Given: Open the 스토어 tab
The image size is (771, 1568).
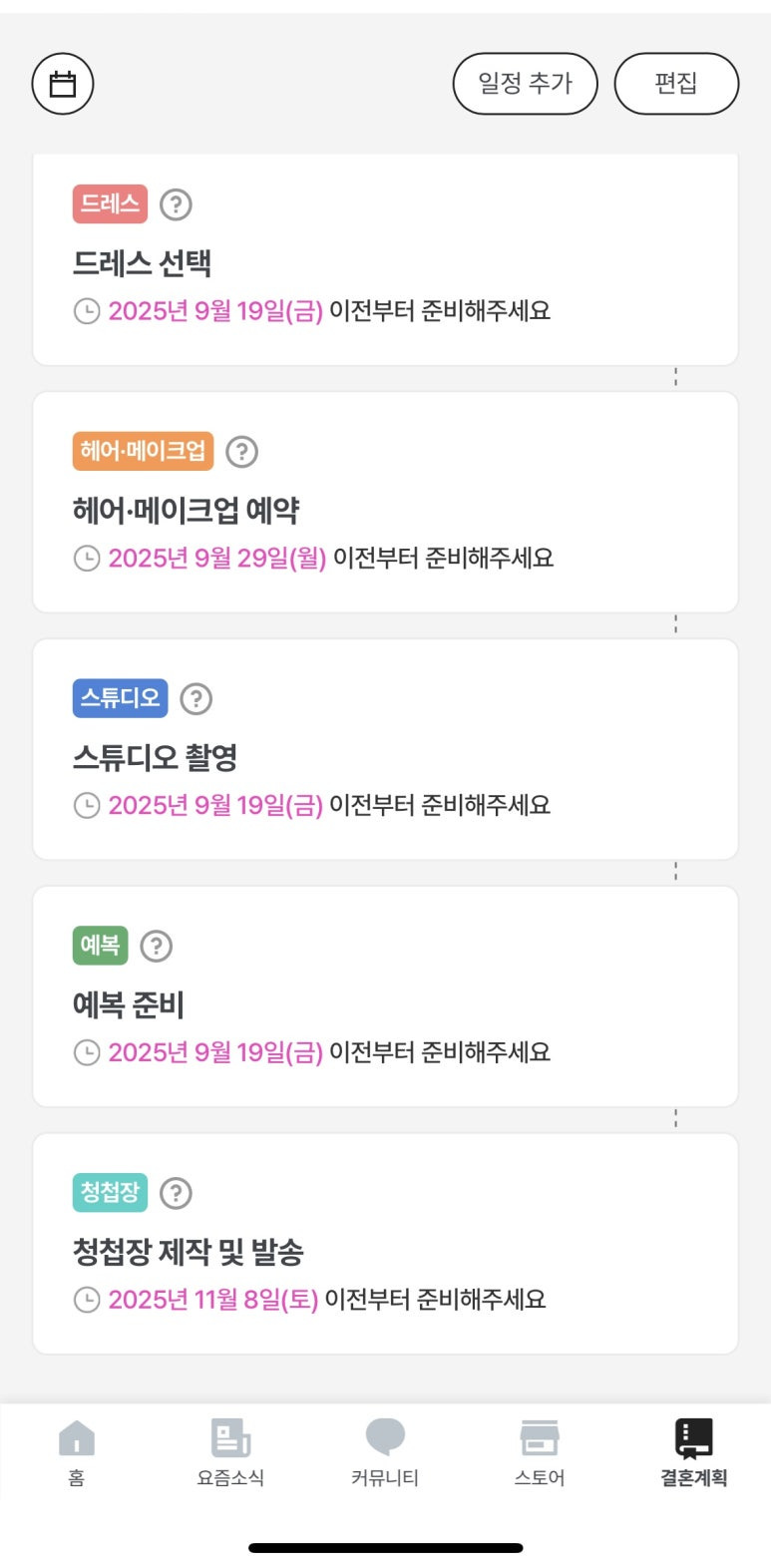Looking at the screenshot, I should pyautogui.click(x=538, y=1454).
